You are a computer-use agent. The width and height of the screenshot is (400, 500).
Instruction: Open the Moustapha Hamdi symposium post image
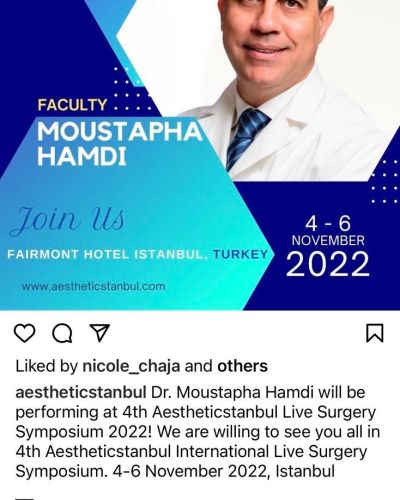200,155
